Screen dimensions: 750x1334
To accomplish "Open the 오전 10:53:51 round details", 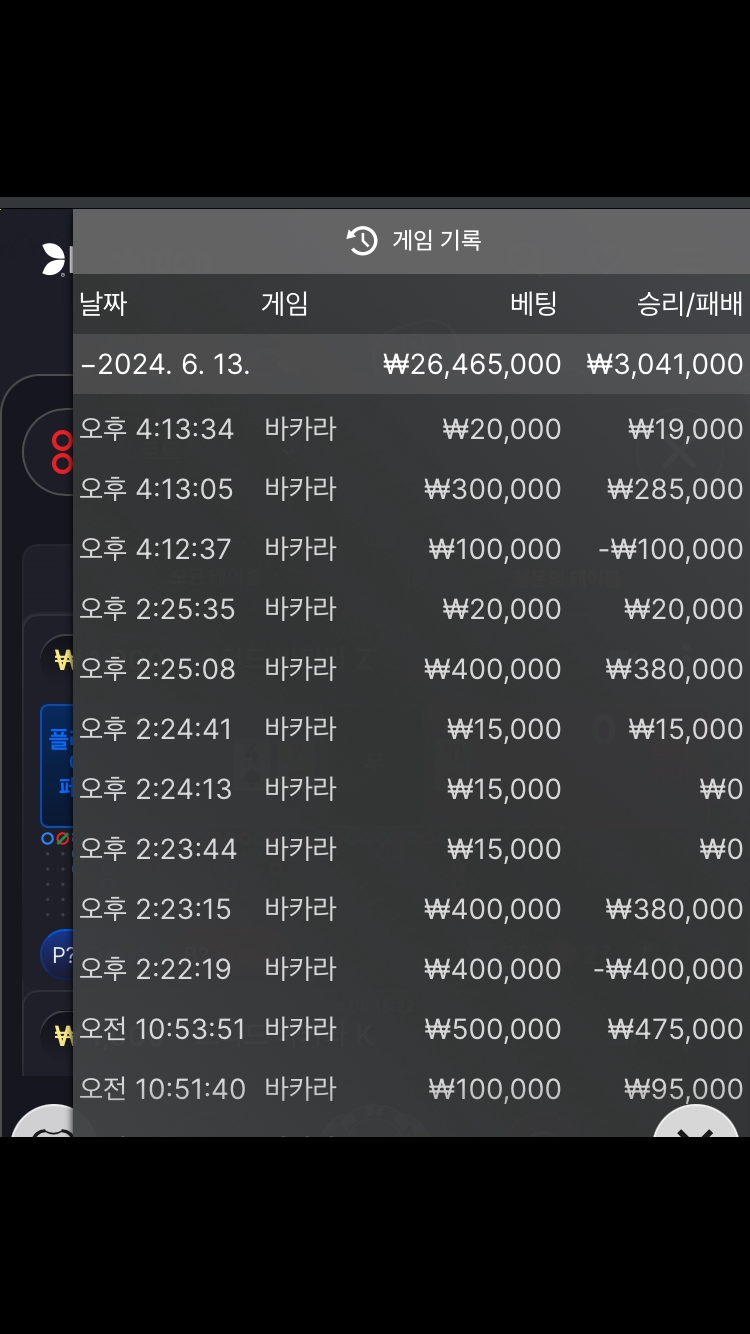I will pyautogui.click(x=411, y=1029).
